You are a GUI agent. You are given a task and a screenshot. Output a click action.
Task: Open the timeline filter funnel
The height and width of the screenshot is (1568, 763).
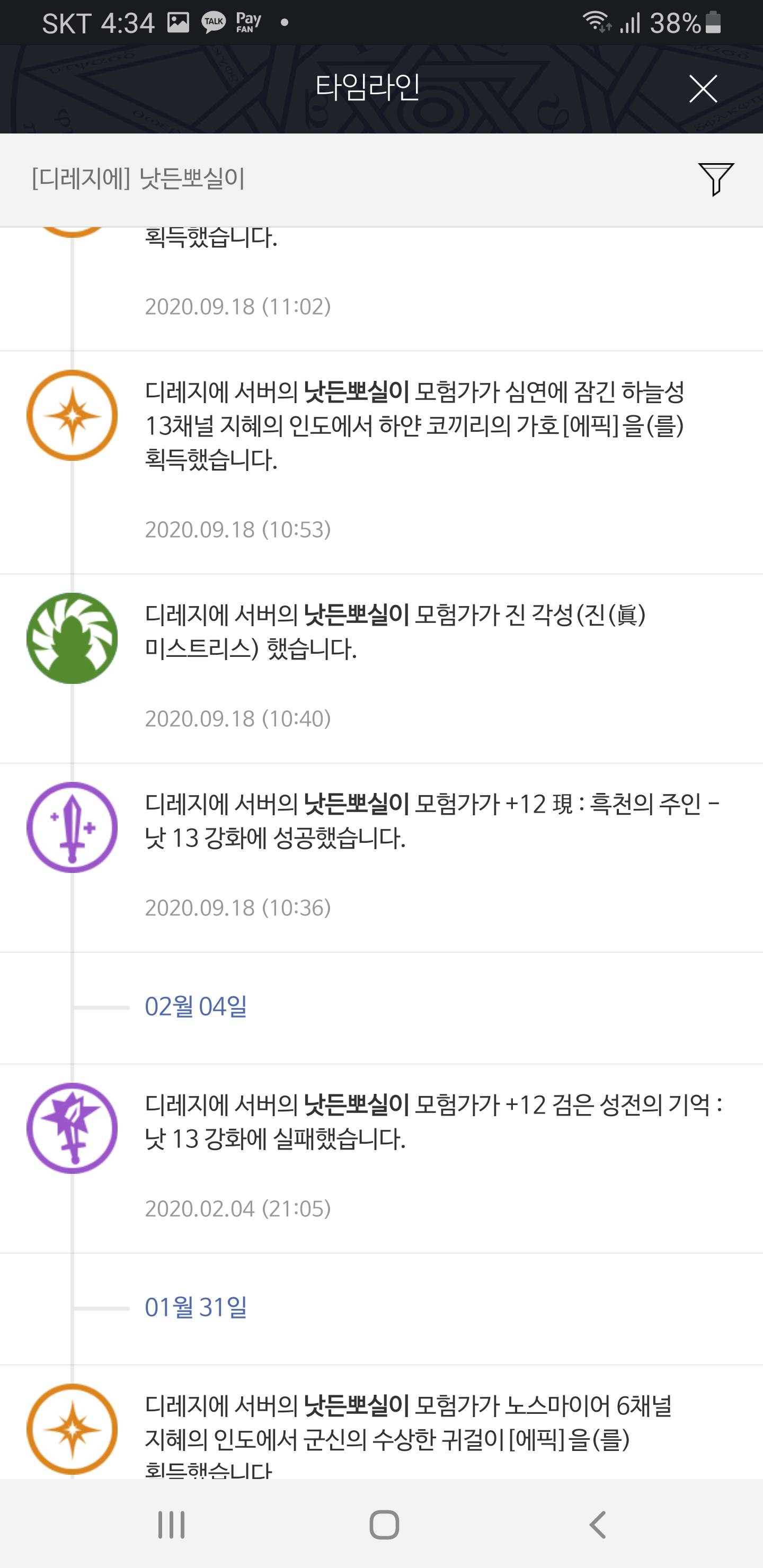tap(715, 179)
